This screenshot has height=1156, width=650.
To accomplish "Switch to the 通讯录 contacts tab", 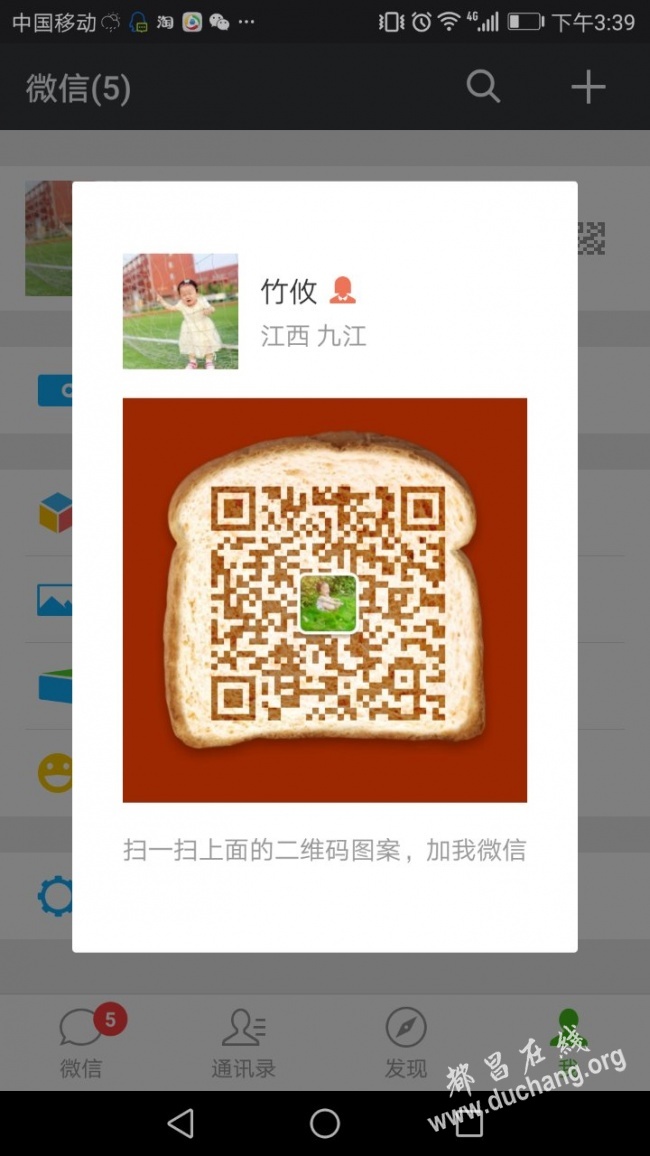I will 243,1043.
